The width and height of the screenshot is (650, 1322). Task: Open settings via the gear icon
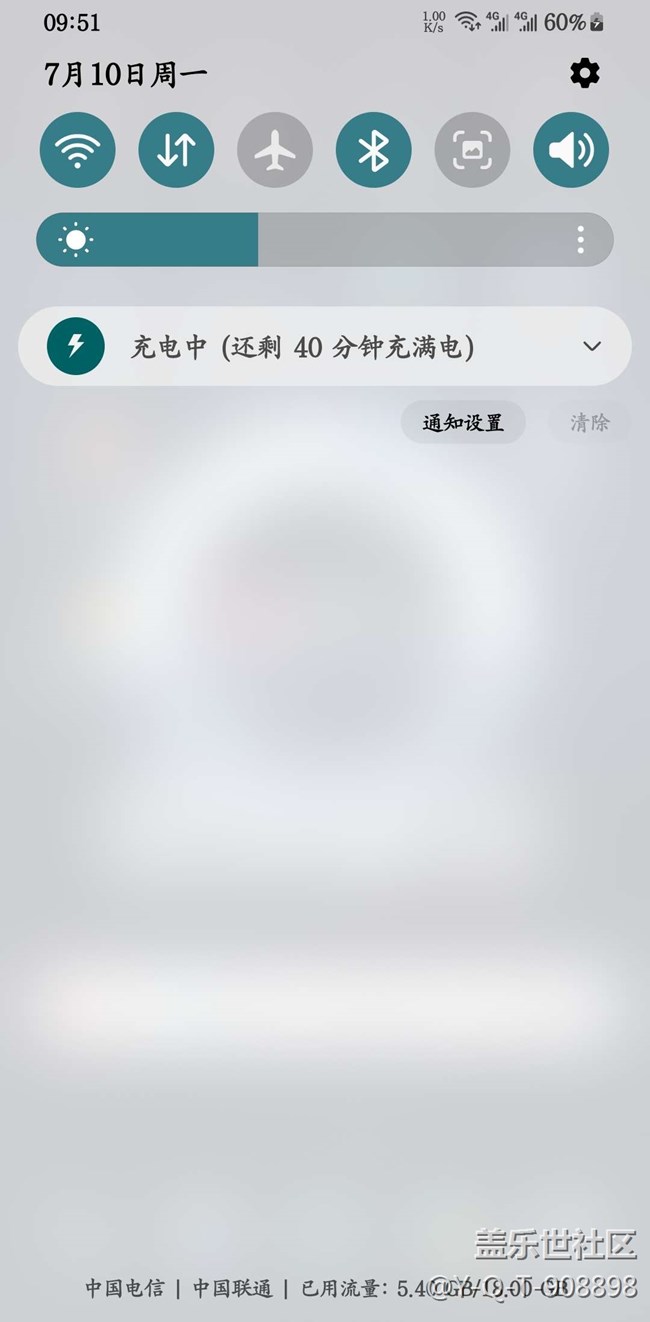(584, 73)
